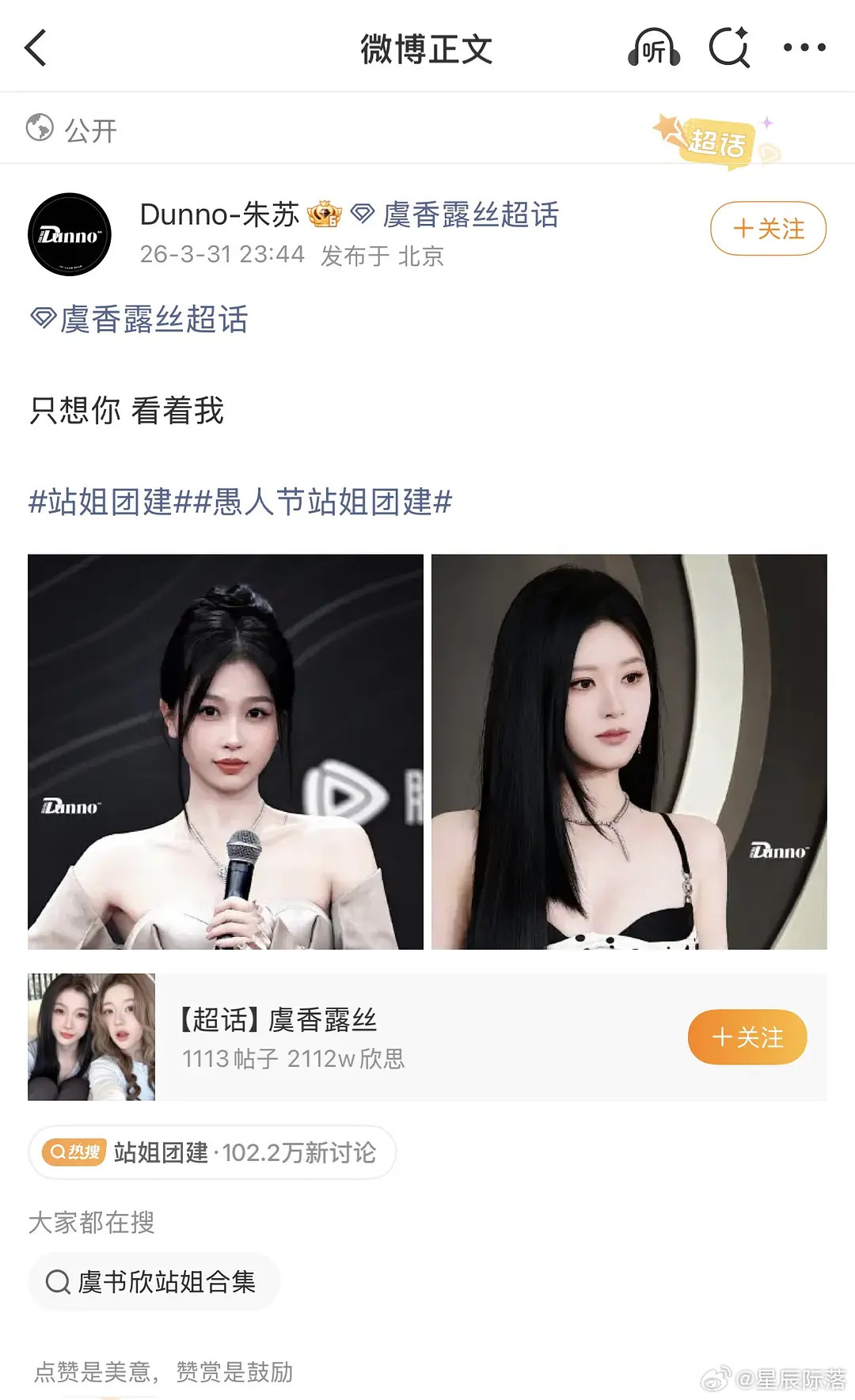Click the back arrow icon
The height and width of the screenshot is (1400, 855).
37,47
